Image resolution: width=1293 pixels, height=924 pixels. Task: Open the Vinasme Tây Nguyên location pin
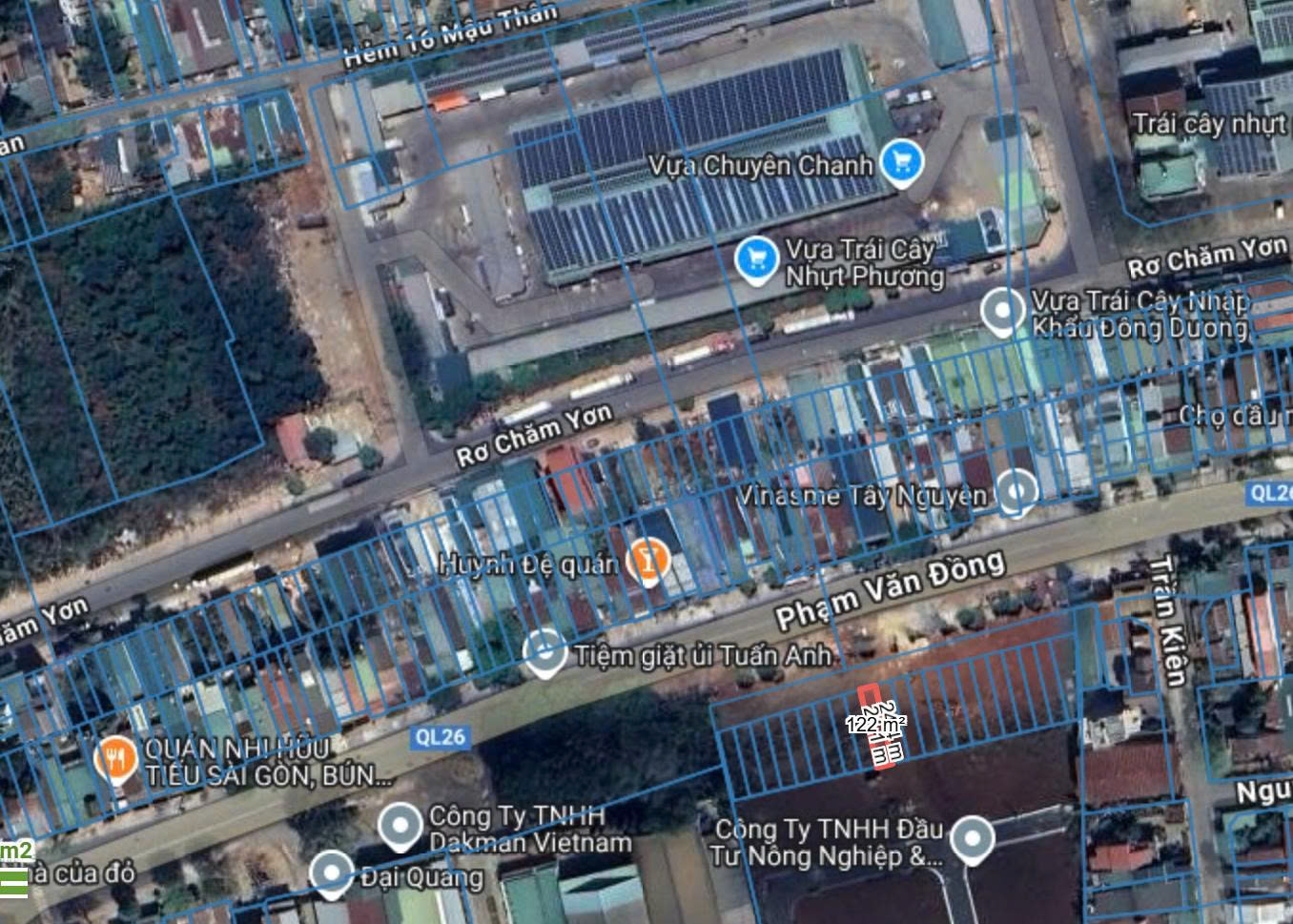(1016, 494)
